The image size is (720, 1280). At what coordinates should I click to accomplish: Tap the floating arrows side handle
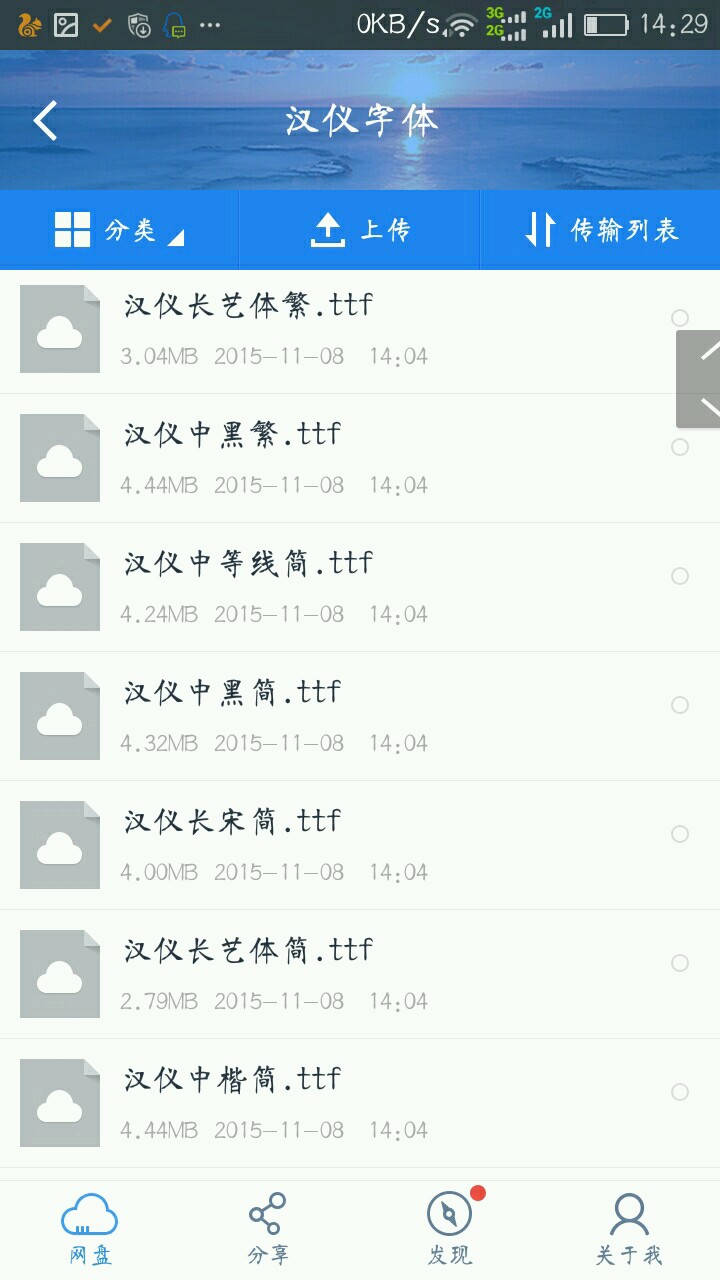click(702, 379)
